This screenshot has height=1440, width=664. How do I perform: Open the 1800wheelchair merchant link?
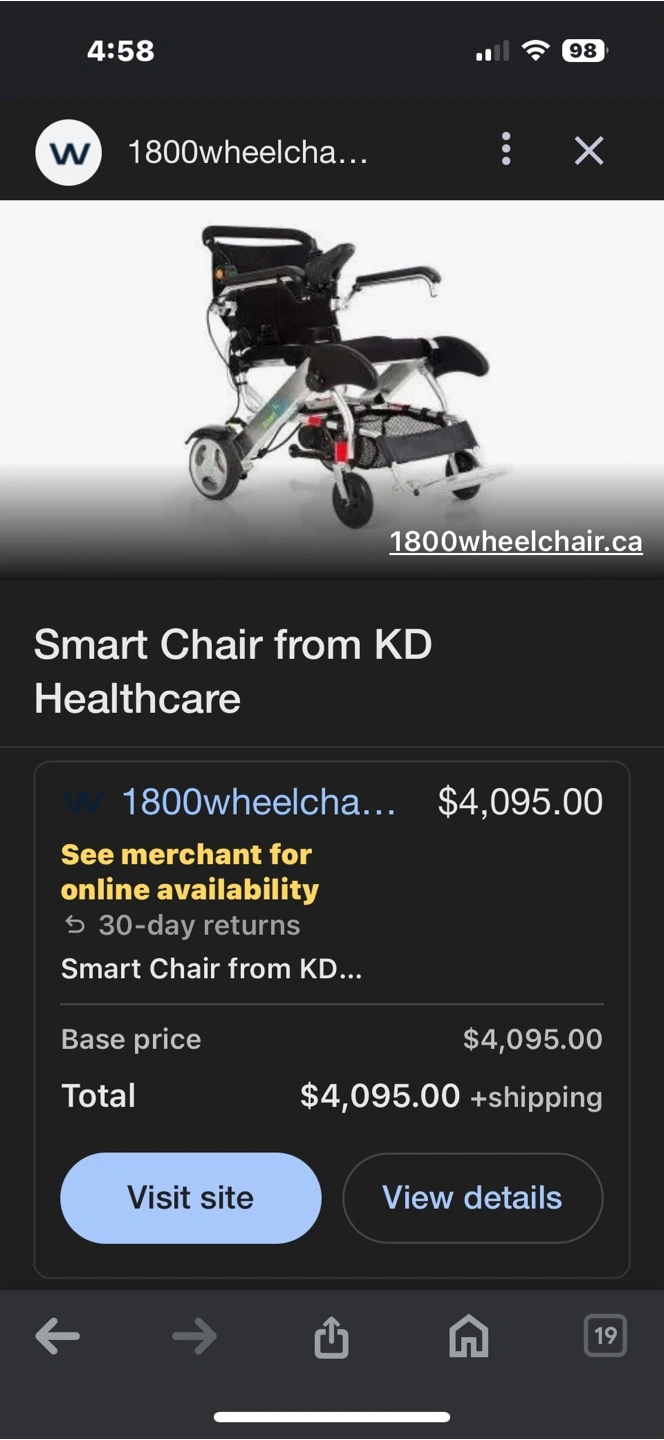258,801
